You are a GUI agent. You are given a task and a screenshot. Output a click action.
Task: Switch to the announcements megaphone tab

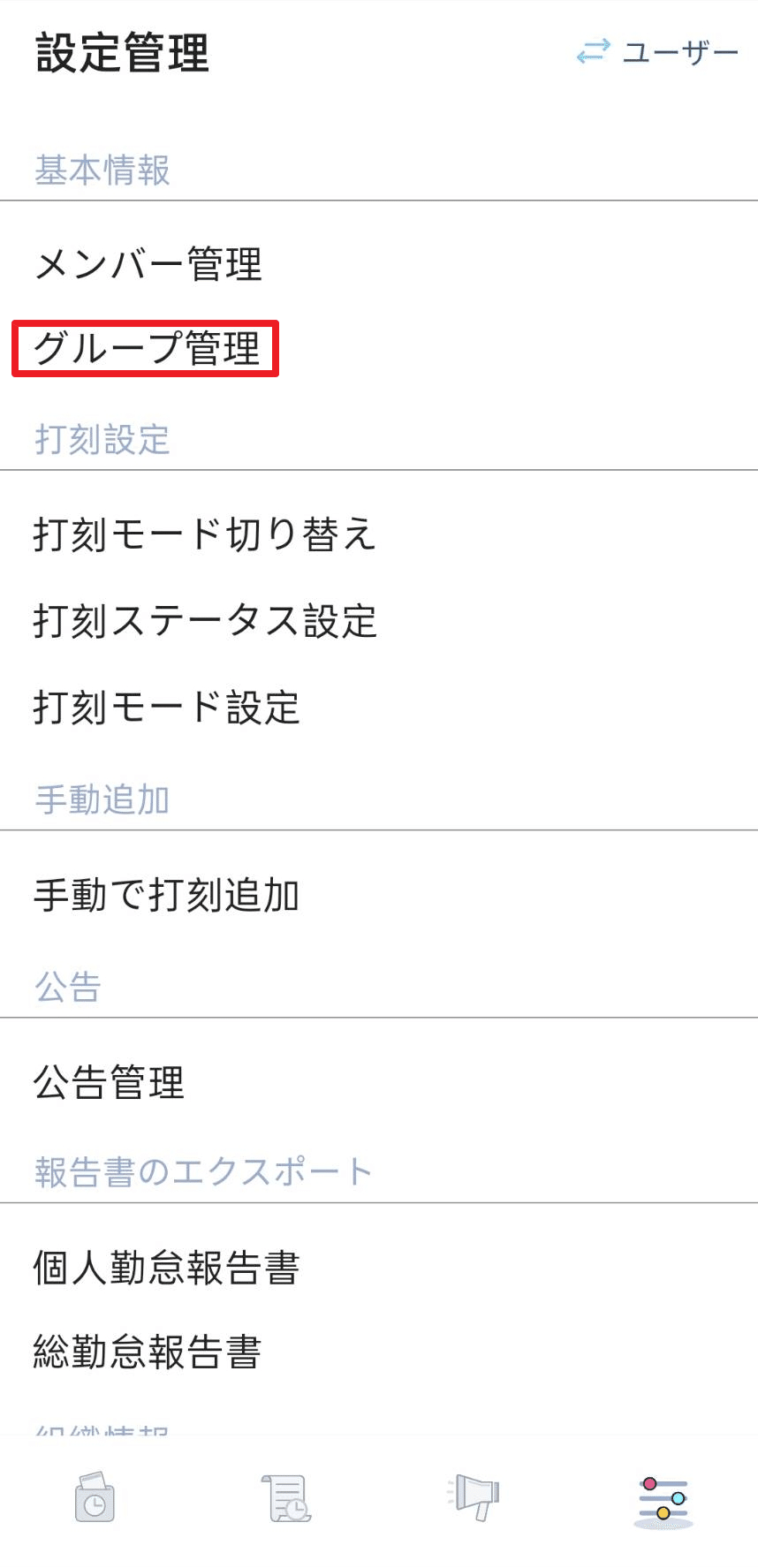click(x=474, y=1496)
